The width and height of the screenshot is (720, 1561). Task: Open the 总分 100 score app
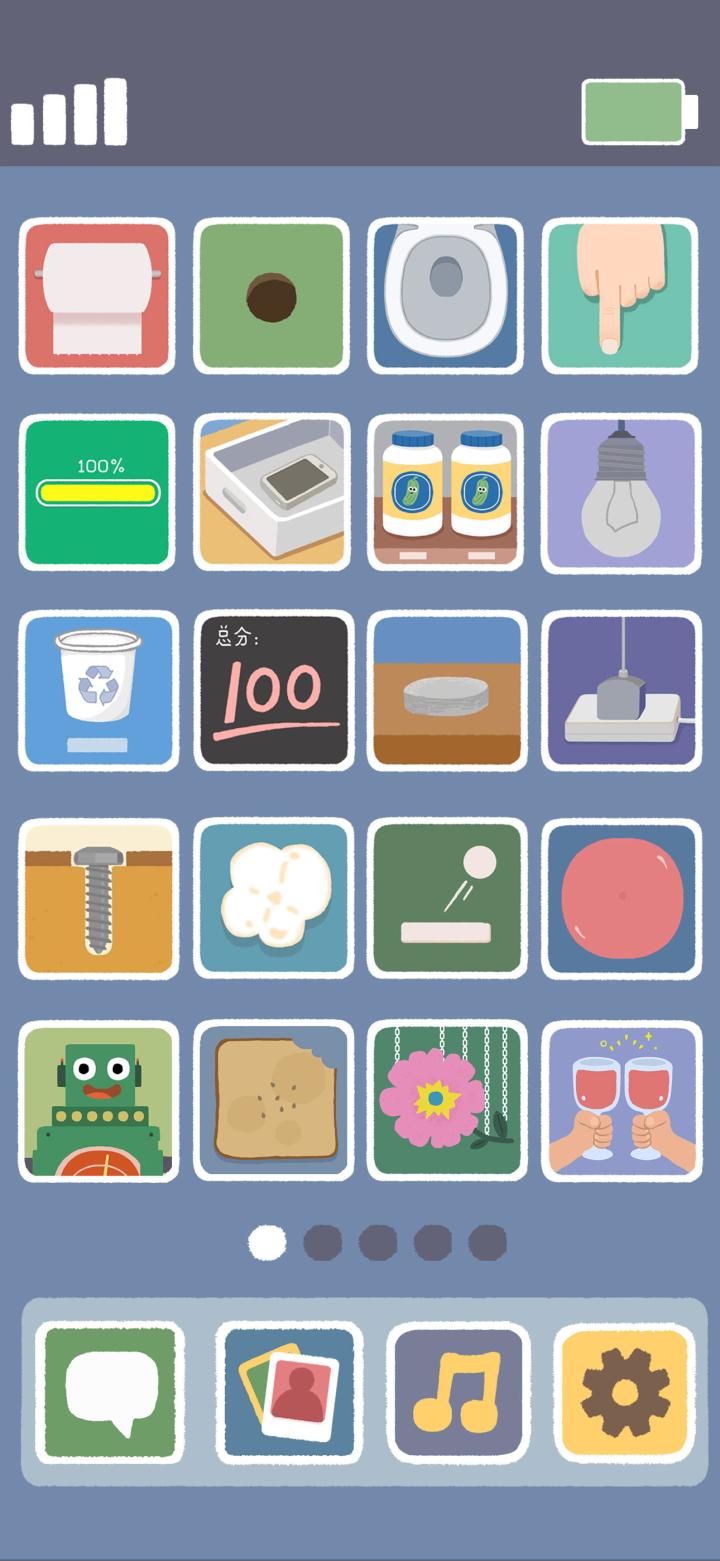click(x=271, y=691)
